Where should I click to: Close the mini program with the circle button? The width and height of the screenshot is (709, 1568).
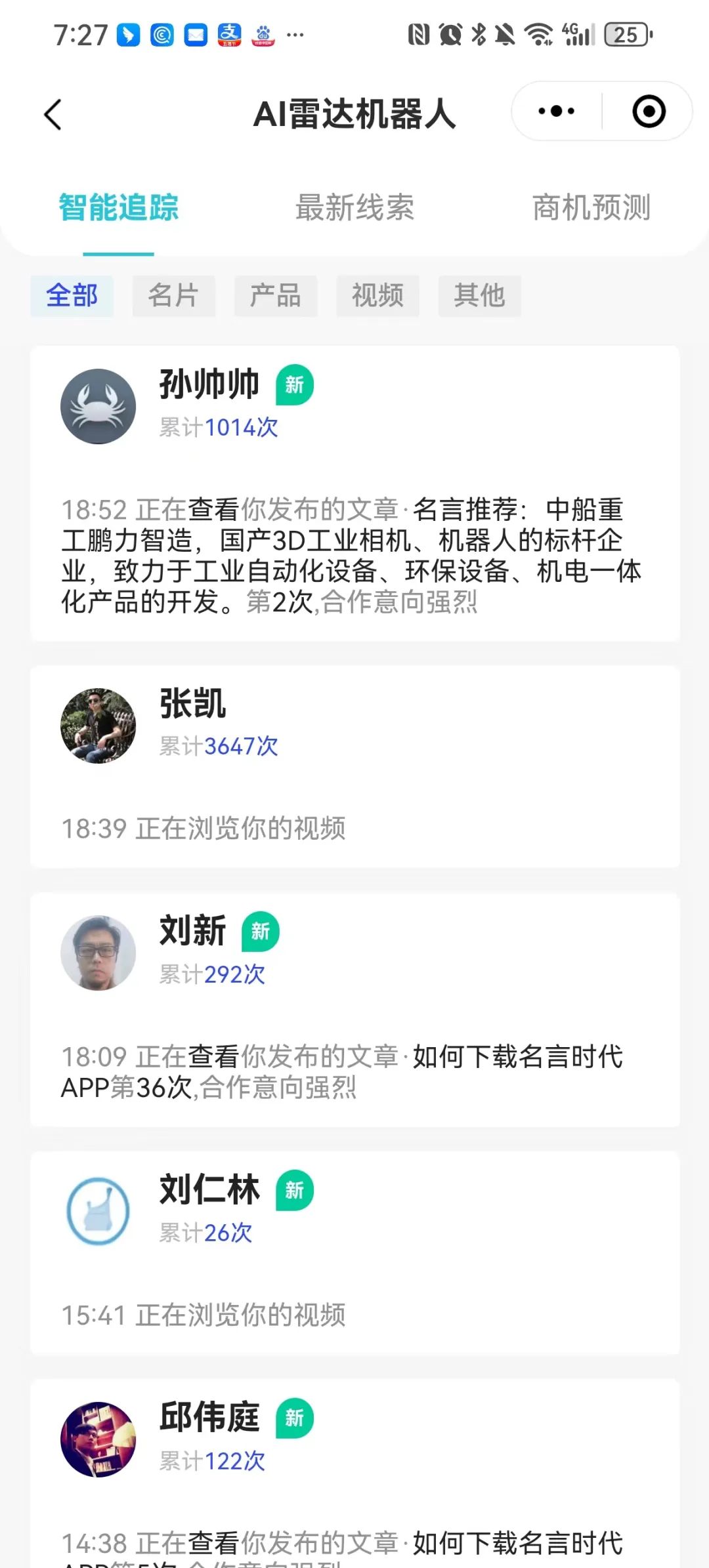coord(649,112)
